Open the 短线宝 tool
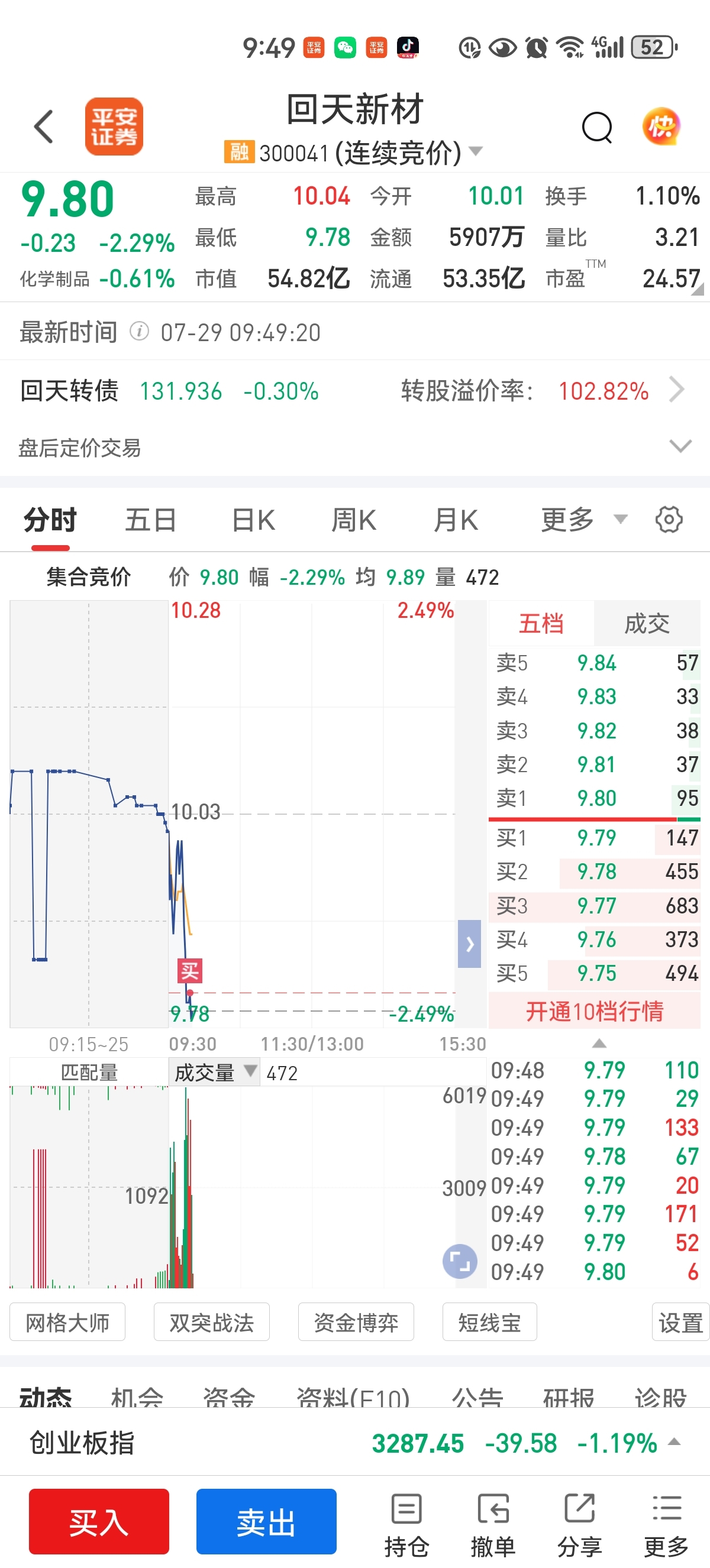The width and height of the screenshot is (710, 1568). click(489, 1322)
